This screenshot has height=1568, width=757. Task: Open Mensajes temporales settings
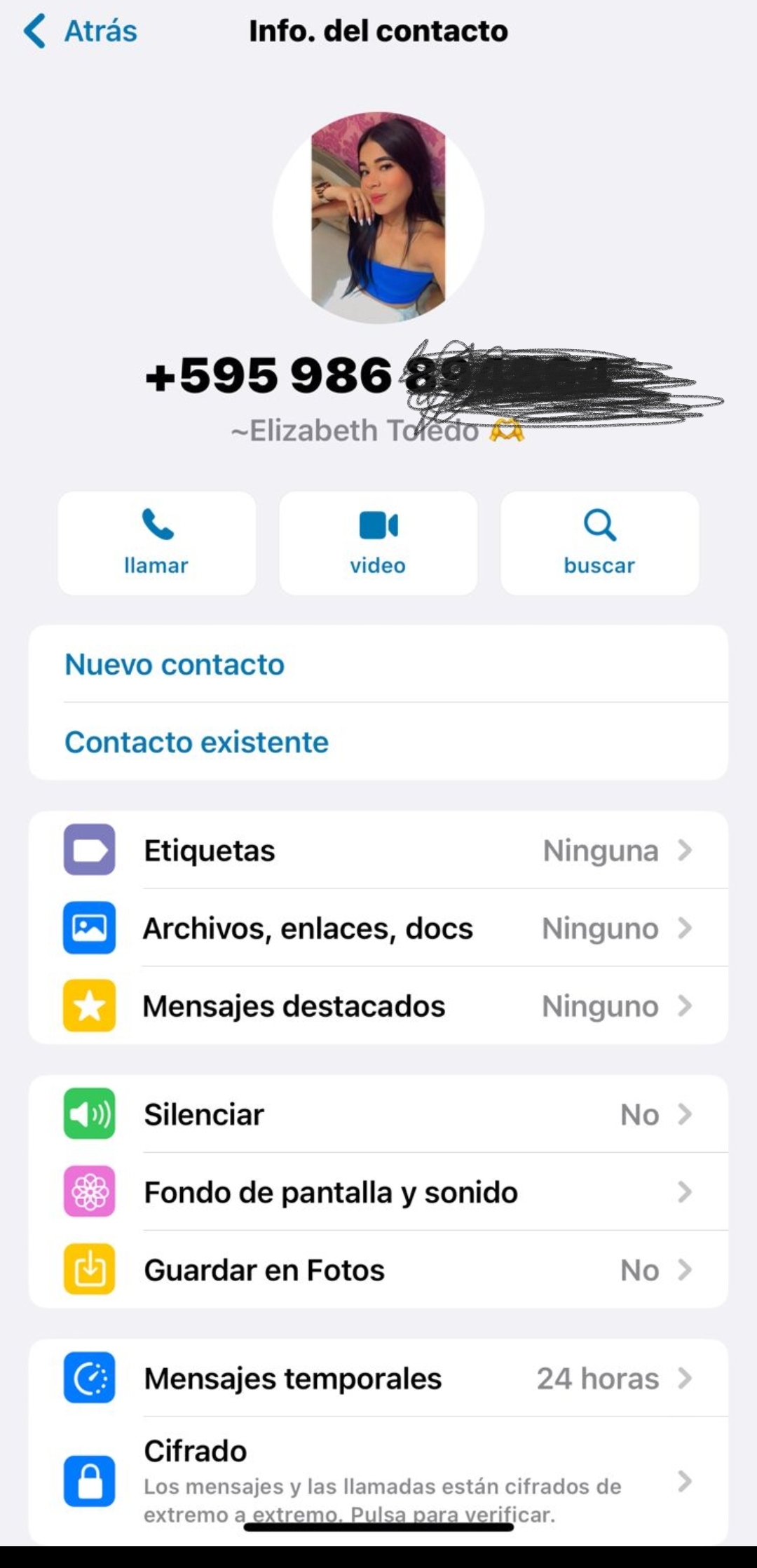click(x=378, y=1378)
